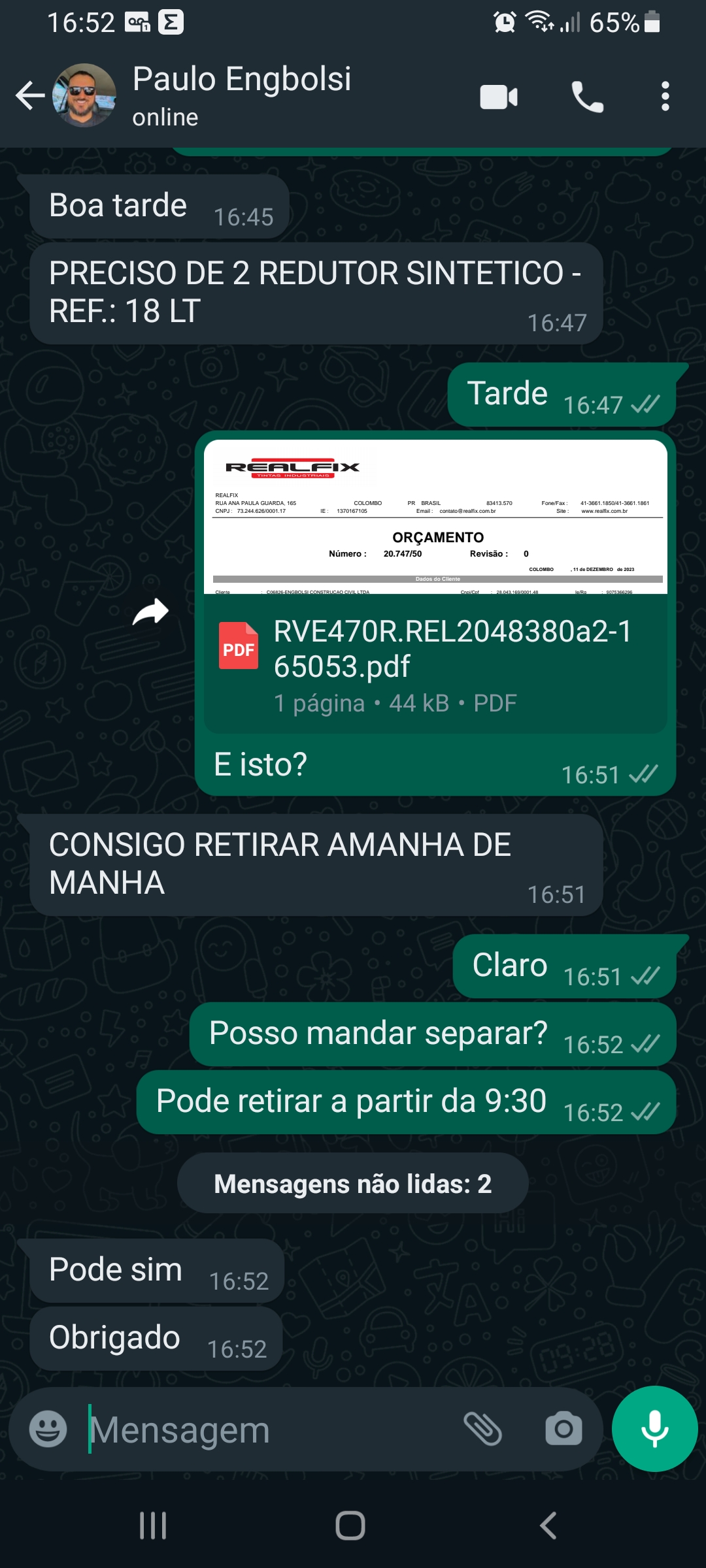The image size is (706, 1568).
Task: Open the camera to send a photo
Action: [563, 1429]
